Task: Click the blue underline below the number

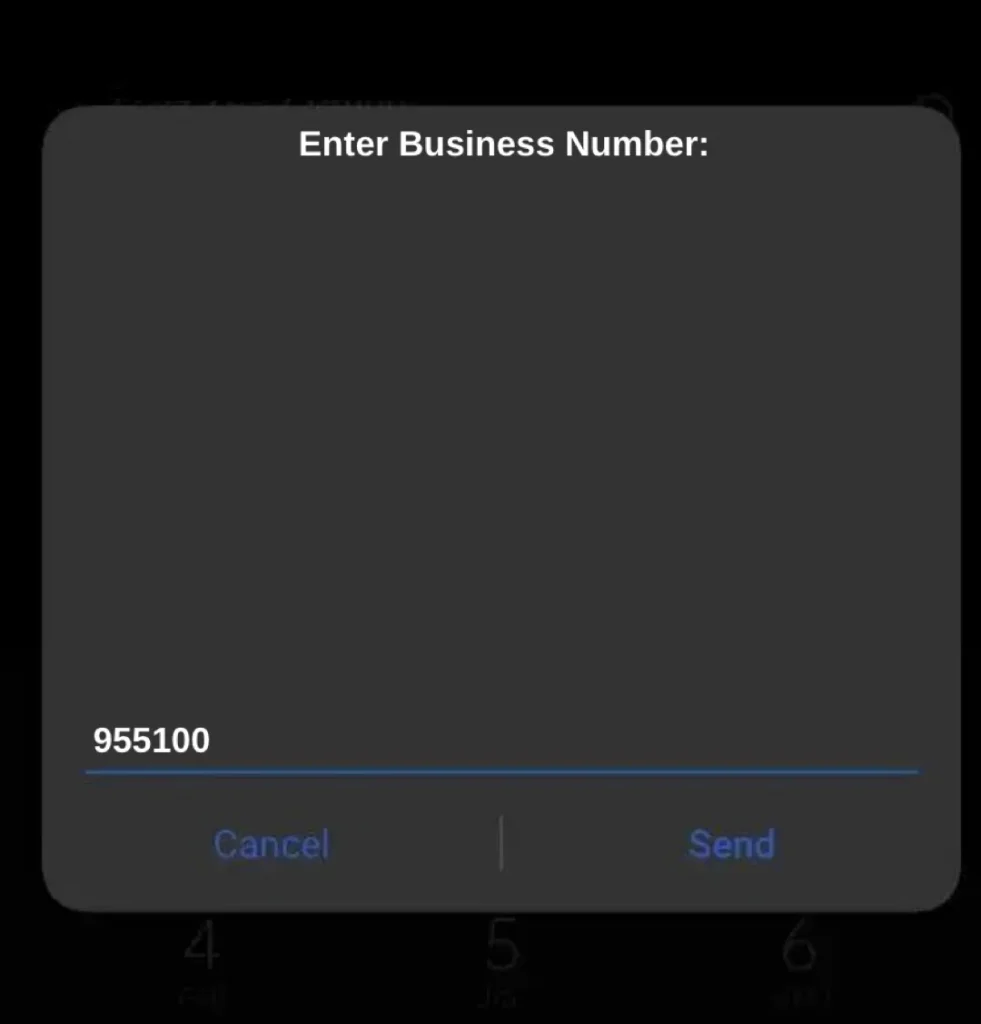Action: click(500, 770)
